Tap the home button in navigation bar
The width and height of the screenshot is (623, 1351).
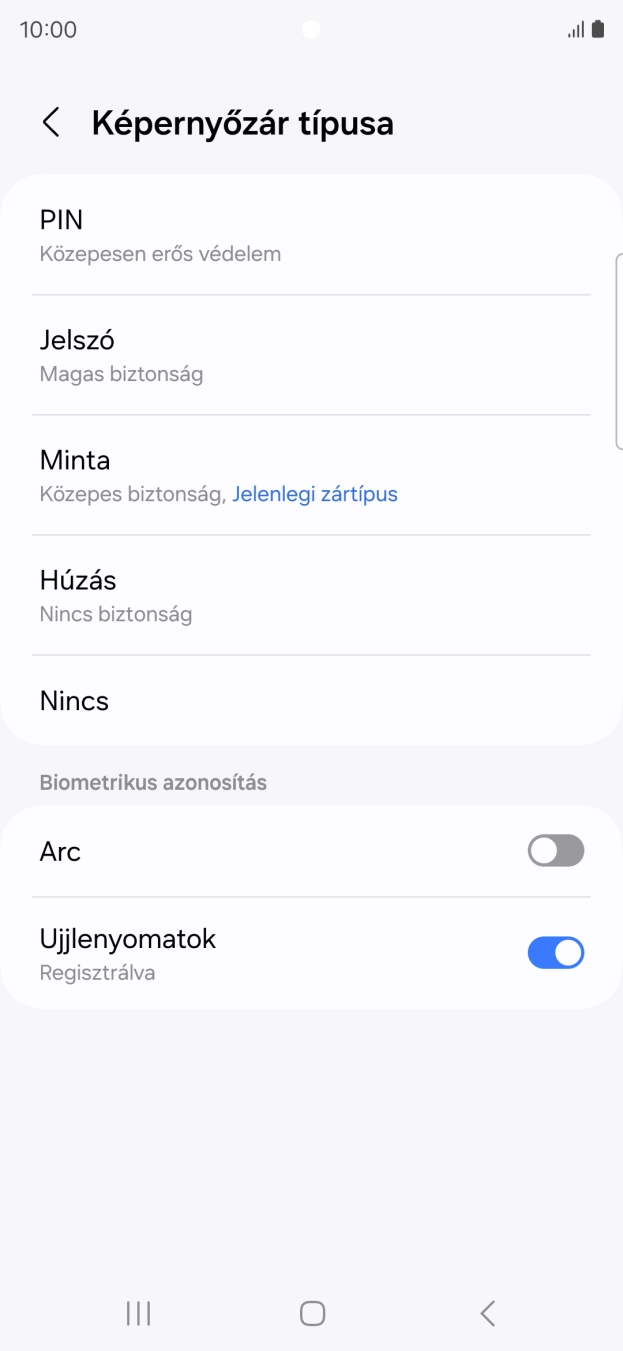tap(312, 1313)
